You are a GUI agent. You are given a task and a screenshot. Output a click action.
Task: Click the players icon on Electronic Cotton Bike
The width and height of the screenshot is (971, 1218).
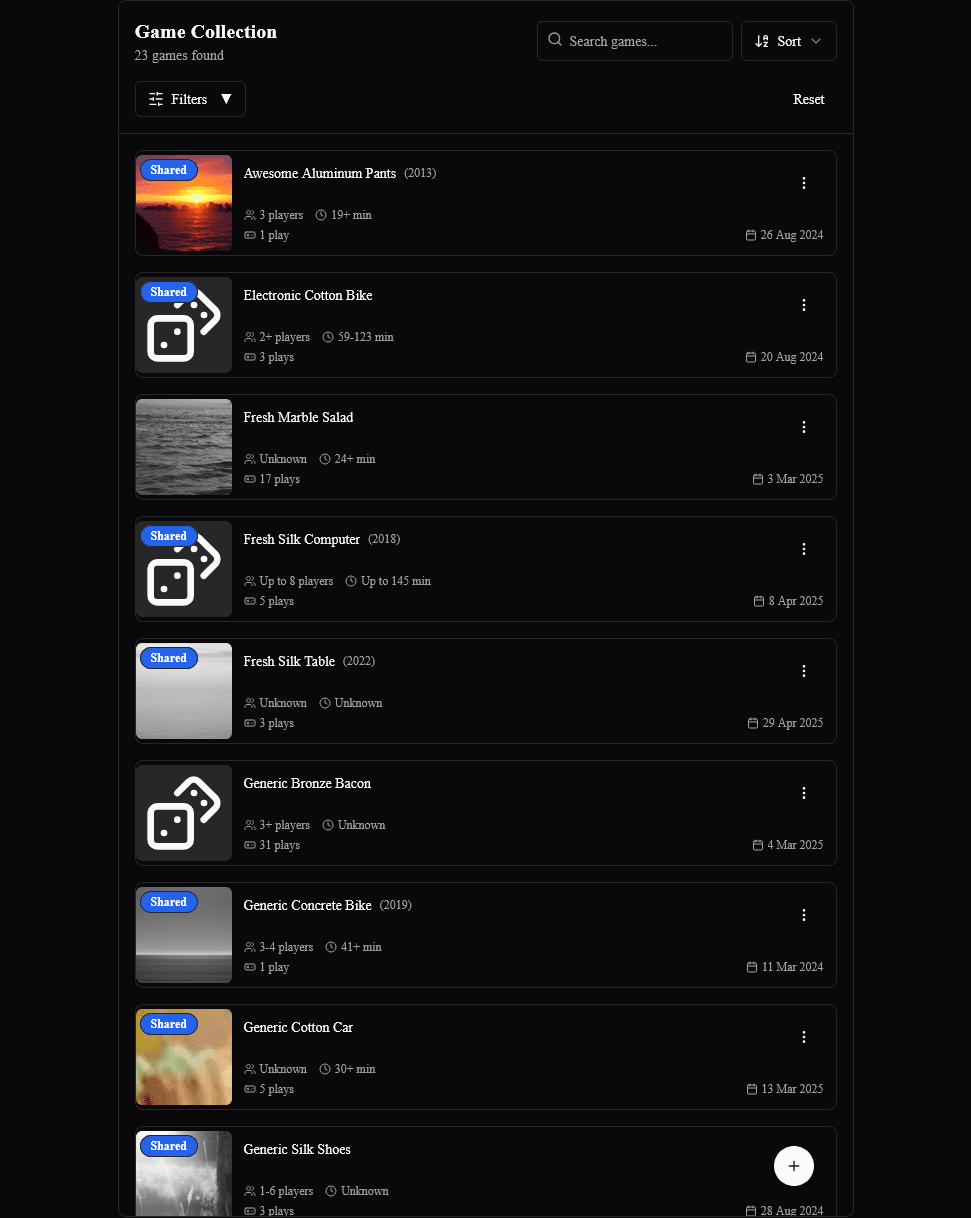point(249,337)
